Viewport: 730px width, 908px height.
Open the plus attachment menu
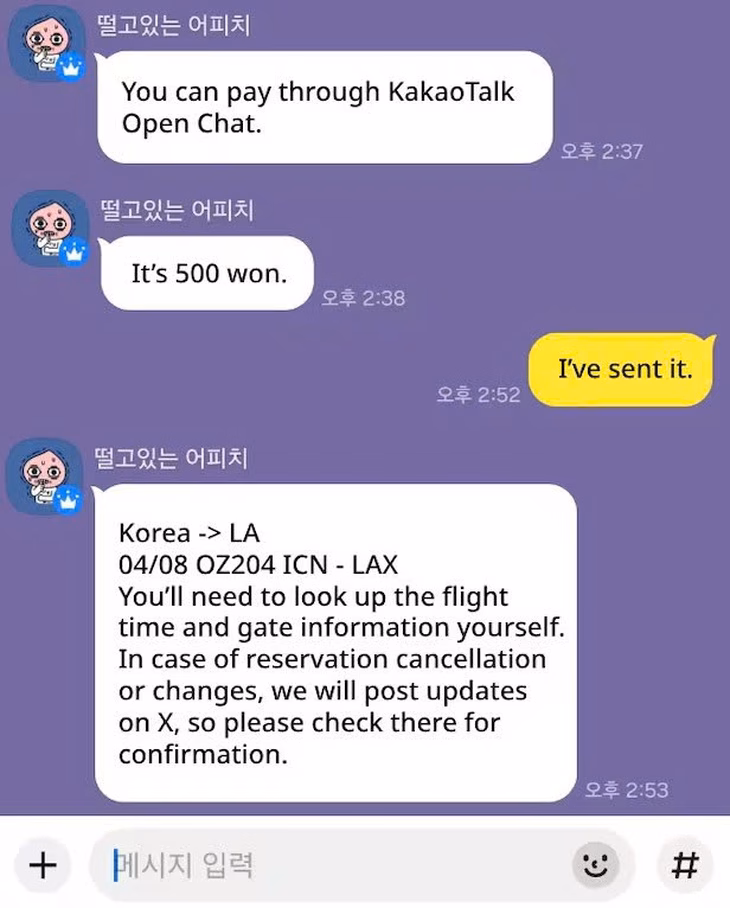(x=42, y=865)
